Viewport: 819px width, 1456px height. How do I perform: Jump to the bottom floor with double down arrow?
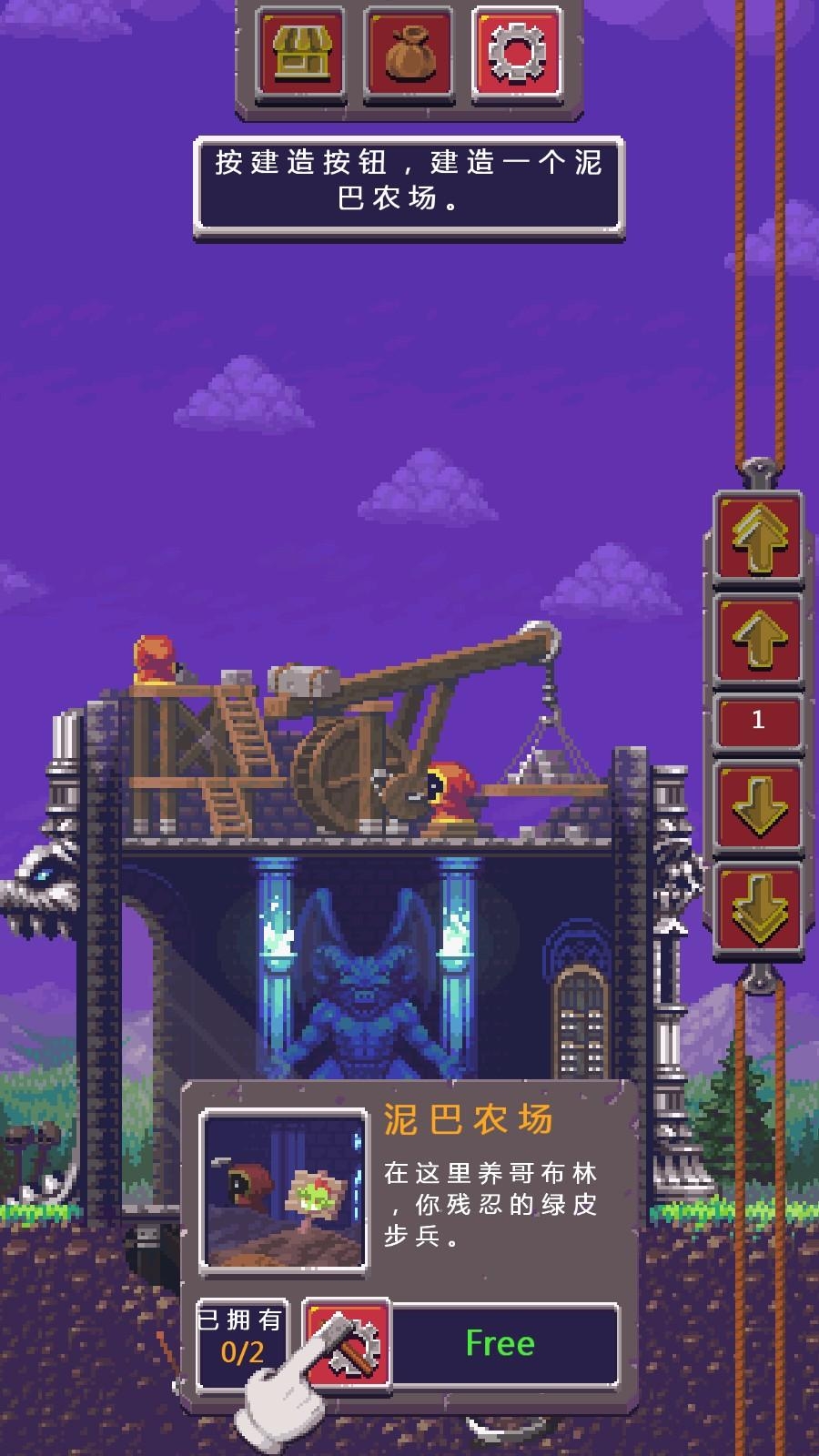pos(758,907)
